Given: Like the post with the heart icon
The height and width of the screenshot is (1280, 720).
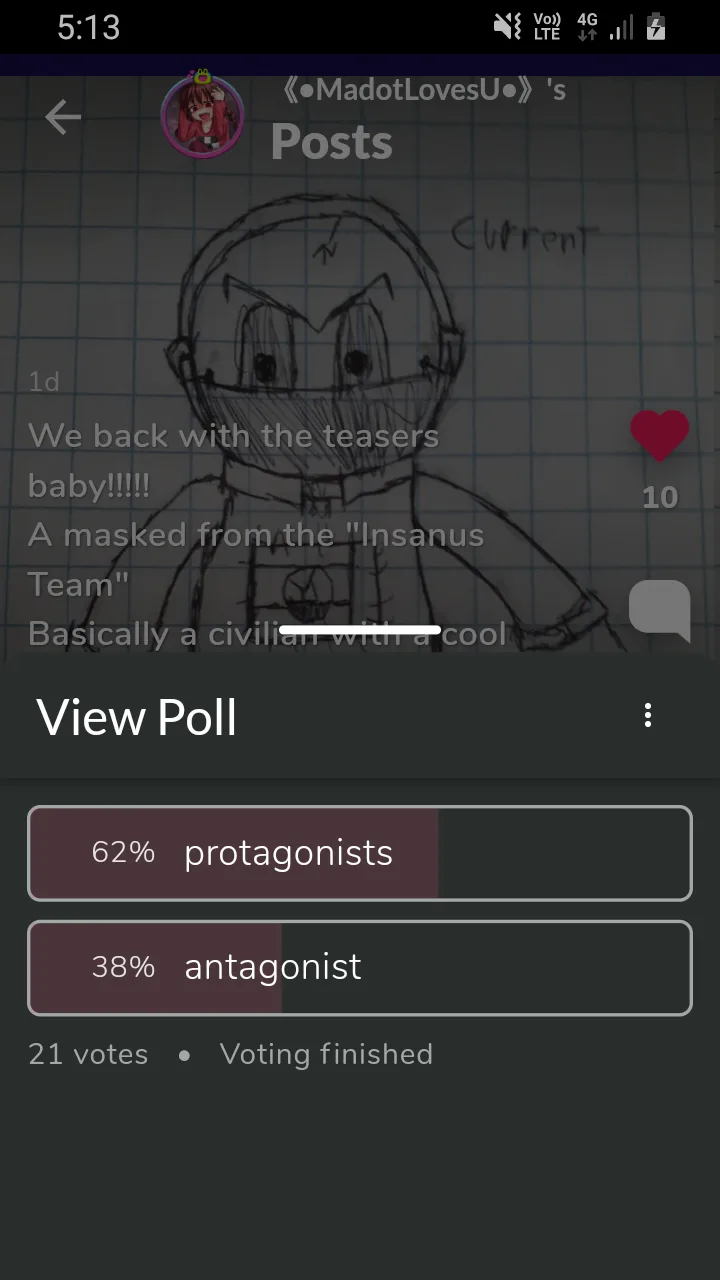Looking at the screenshot, I should pyautogui.click(x=660, y=436).
